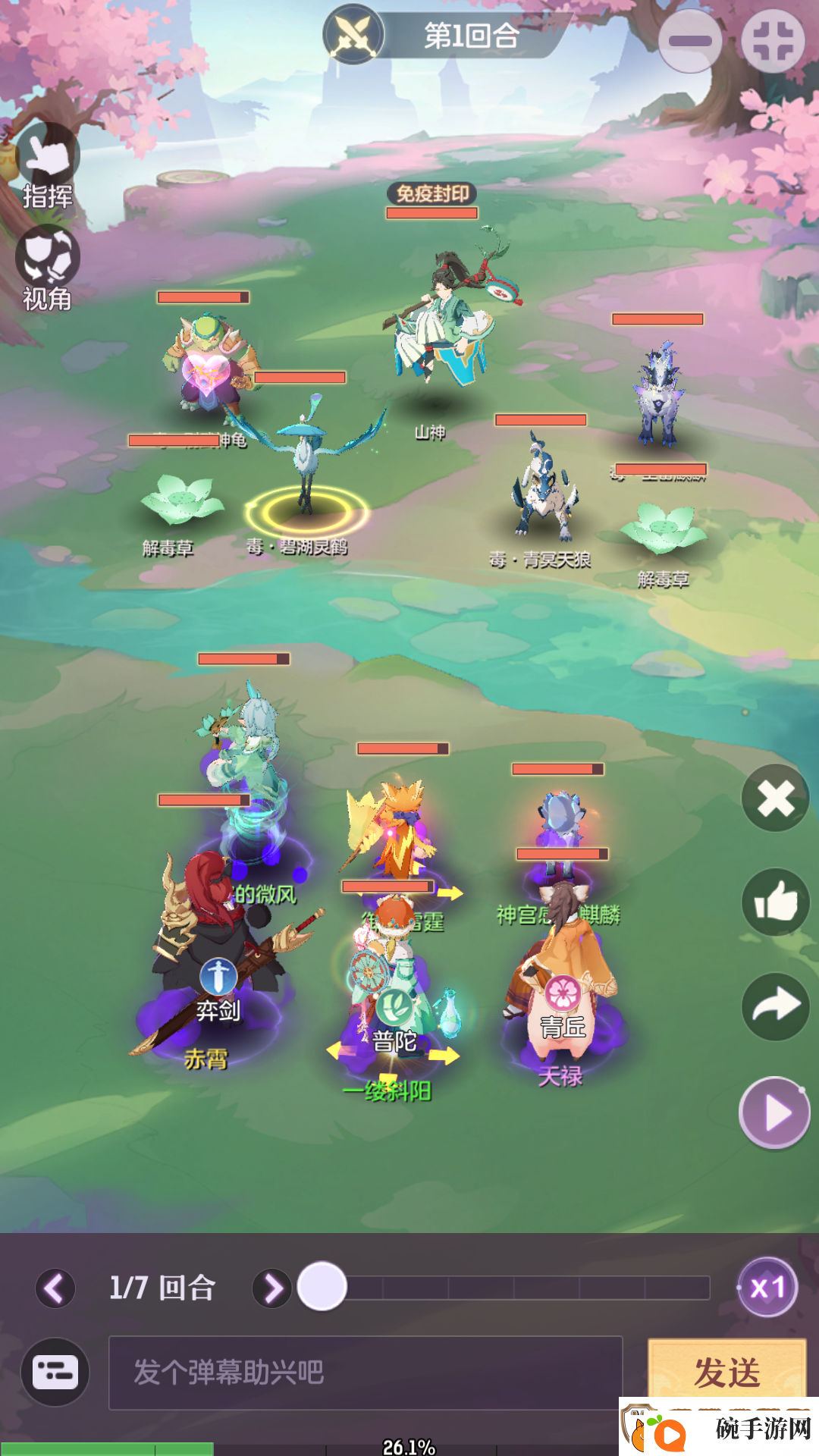
Task: Go to the previous round
Action: coord(55,1288)
